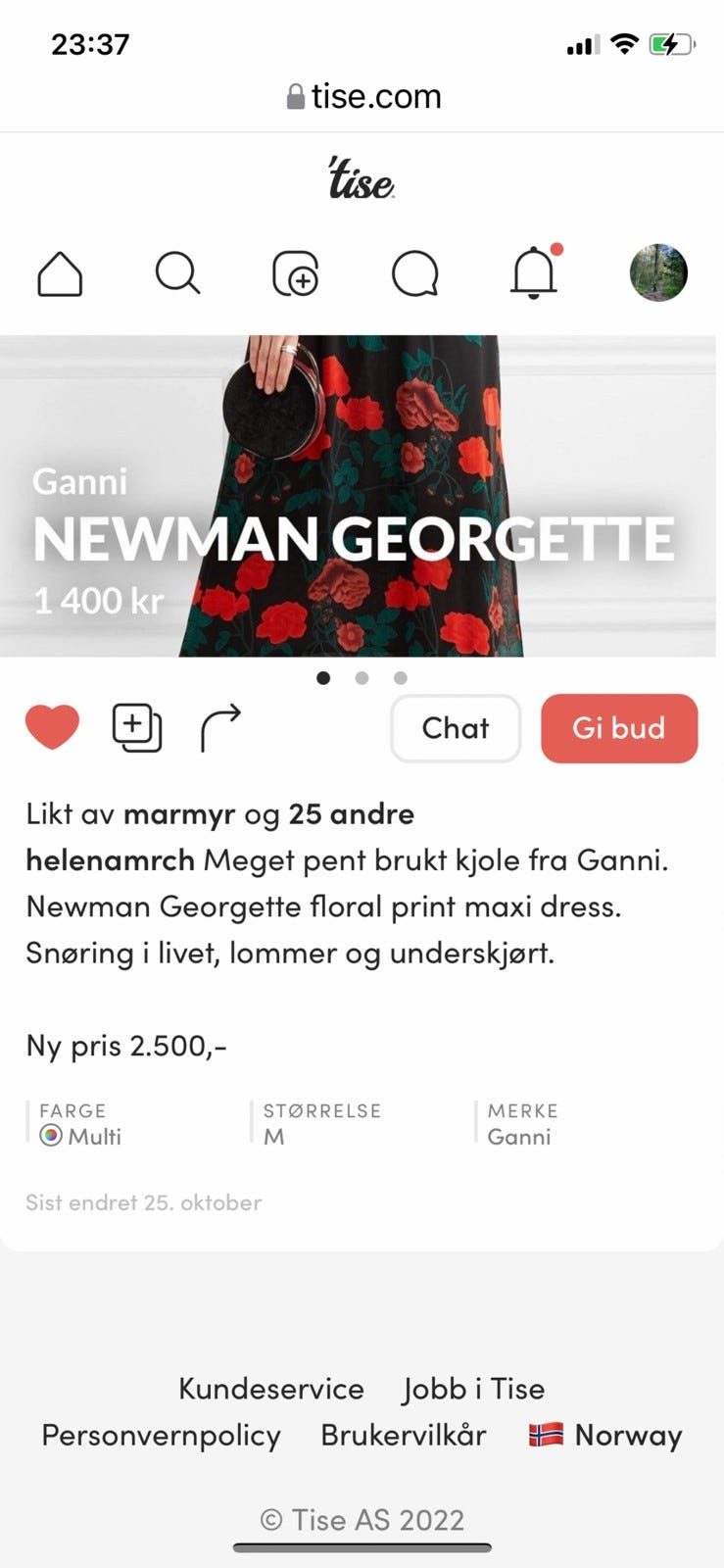Viewport: 724px width, 1568px height.
Task: View the second photo via its pagination dot
Action: pos(362,677)
